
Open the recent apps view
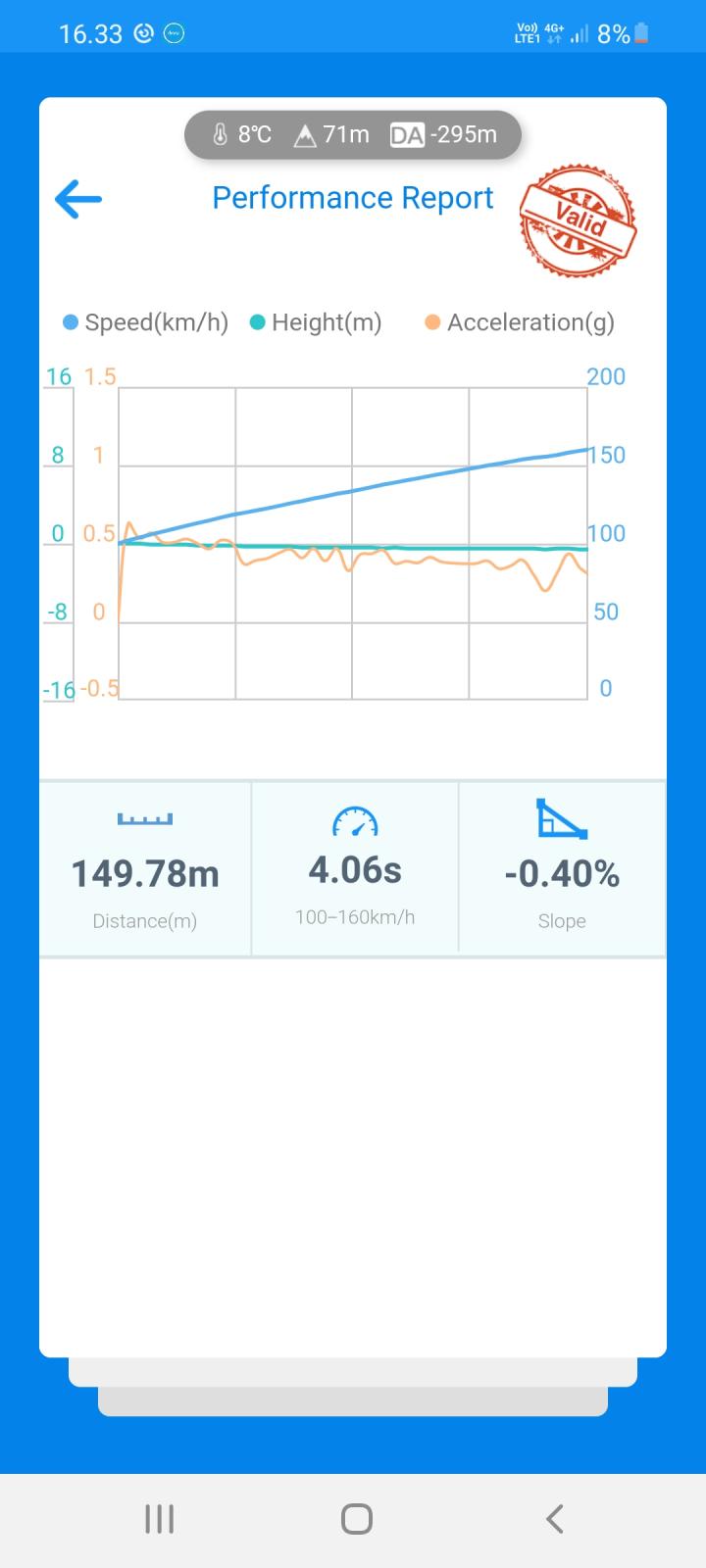click(x=160, y=1519)
